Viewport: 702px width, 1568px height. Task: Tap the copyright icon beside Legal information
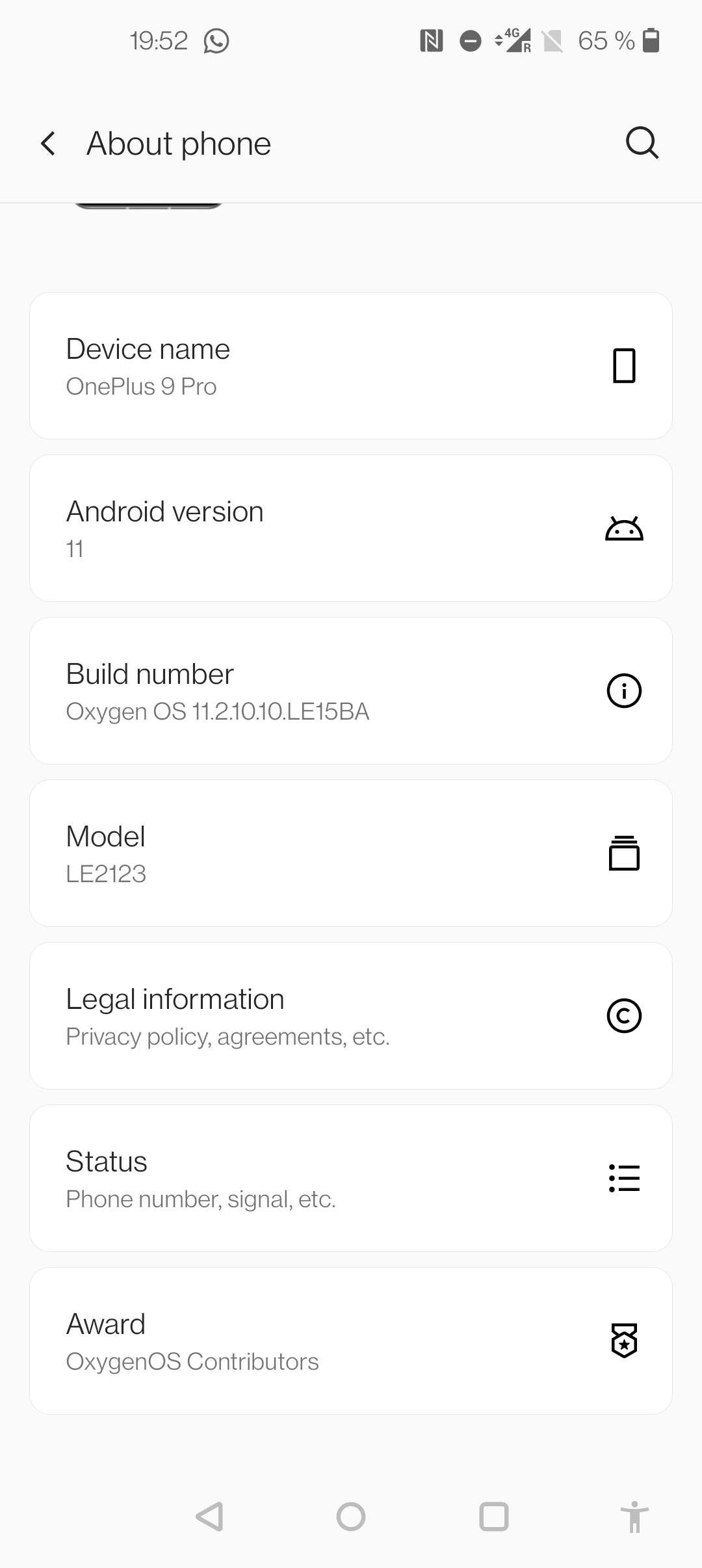point(624,1016)
